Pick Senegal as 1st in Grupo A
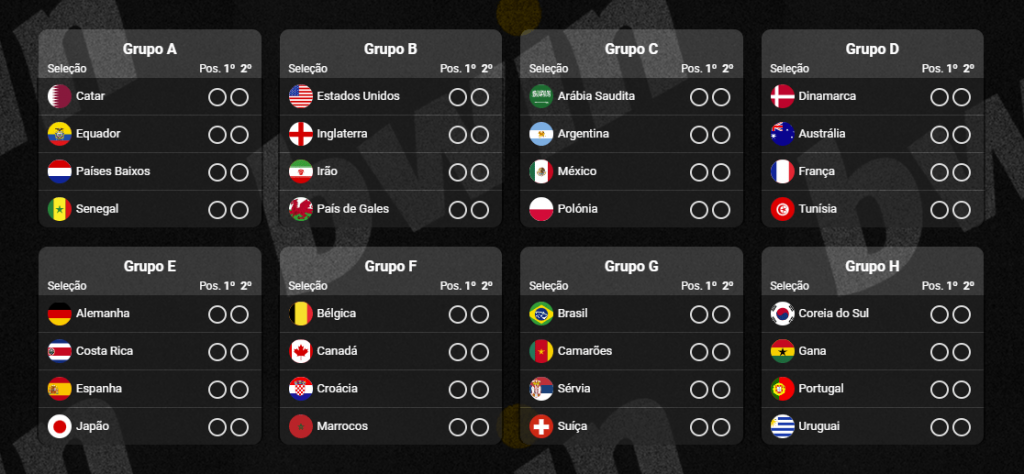 tap(217, 209)
